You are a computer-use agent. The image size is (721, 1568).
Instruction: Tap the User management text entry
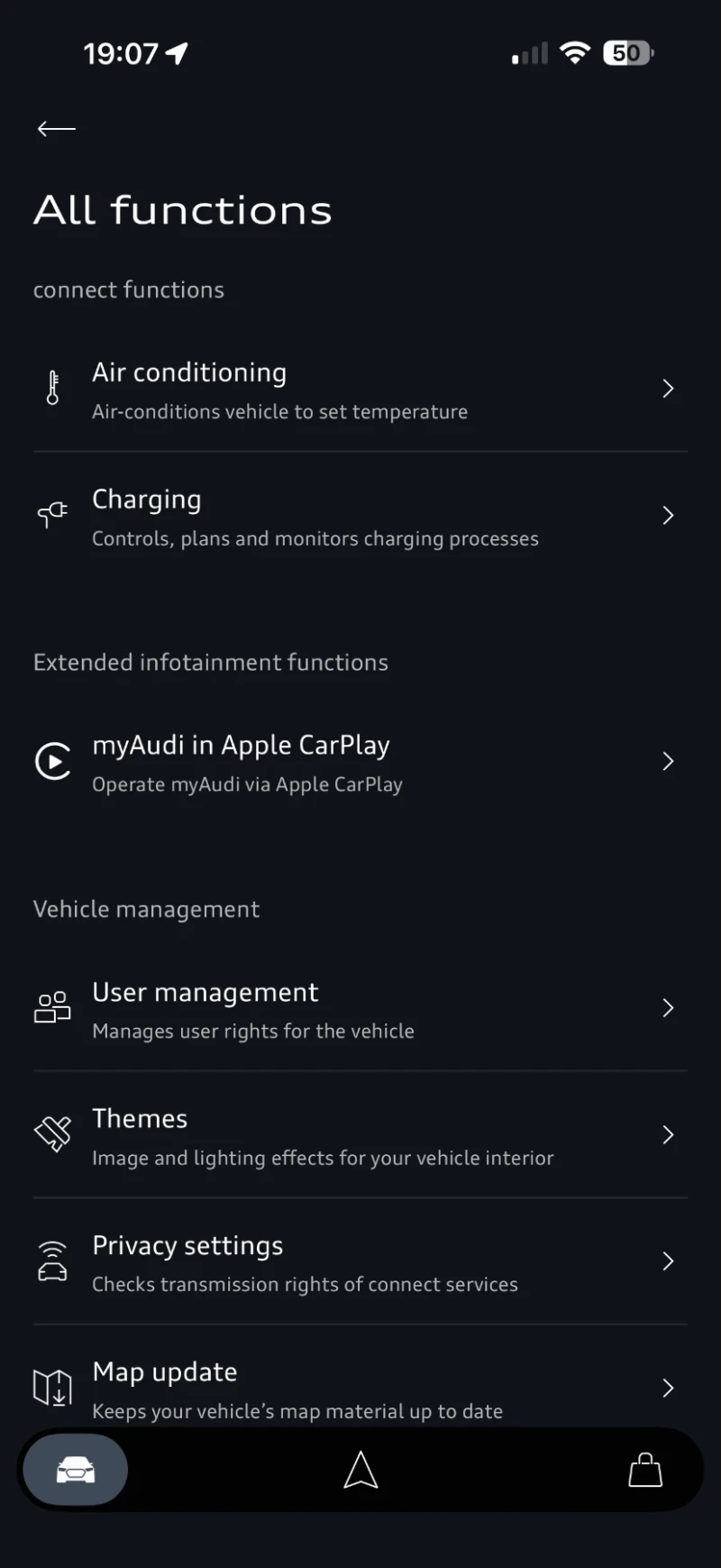pos(205,992)
